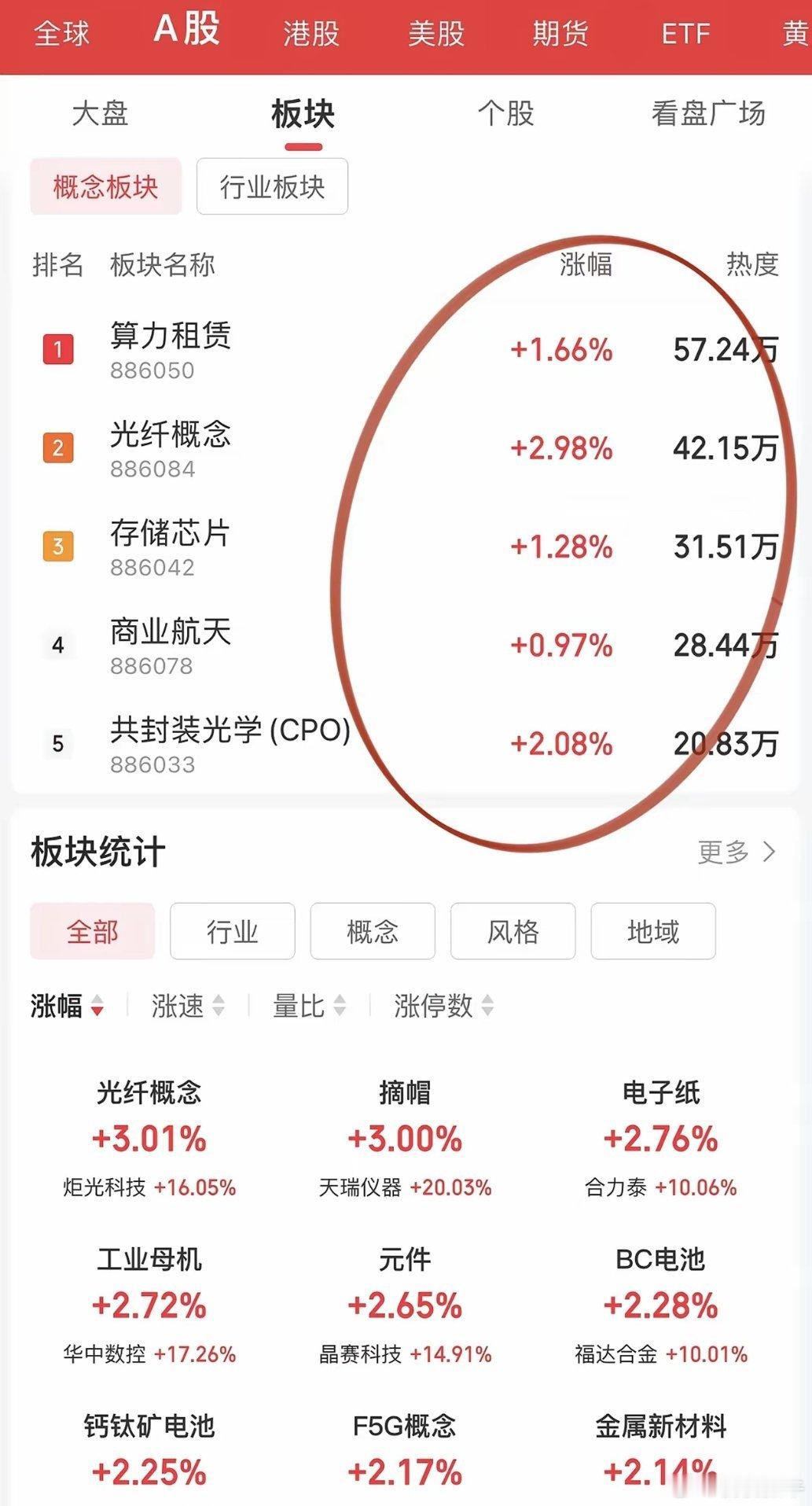
Task: Select the 行业板块 chip
Action: 272,186
